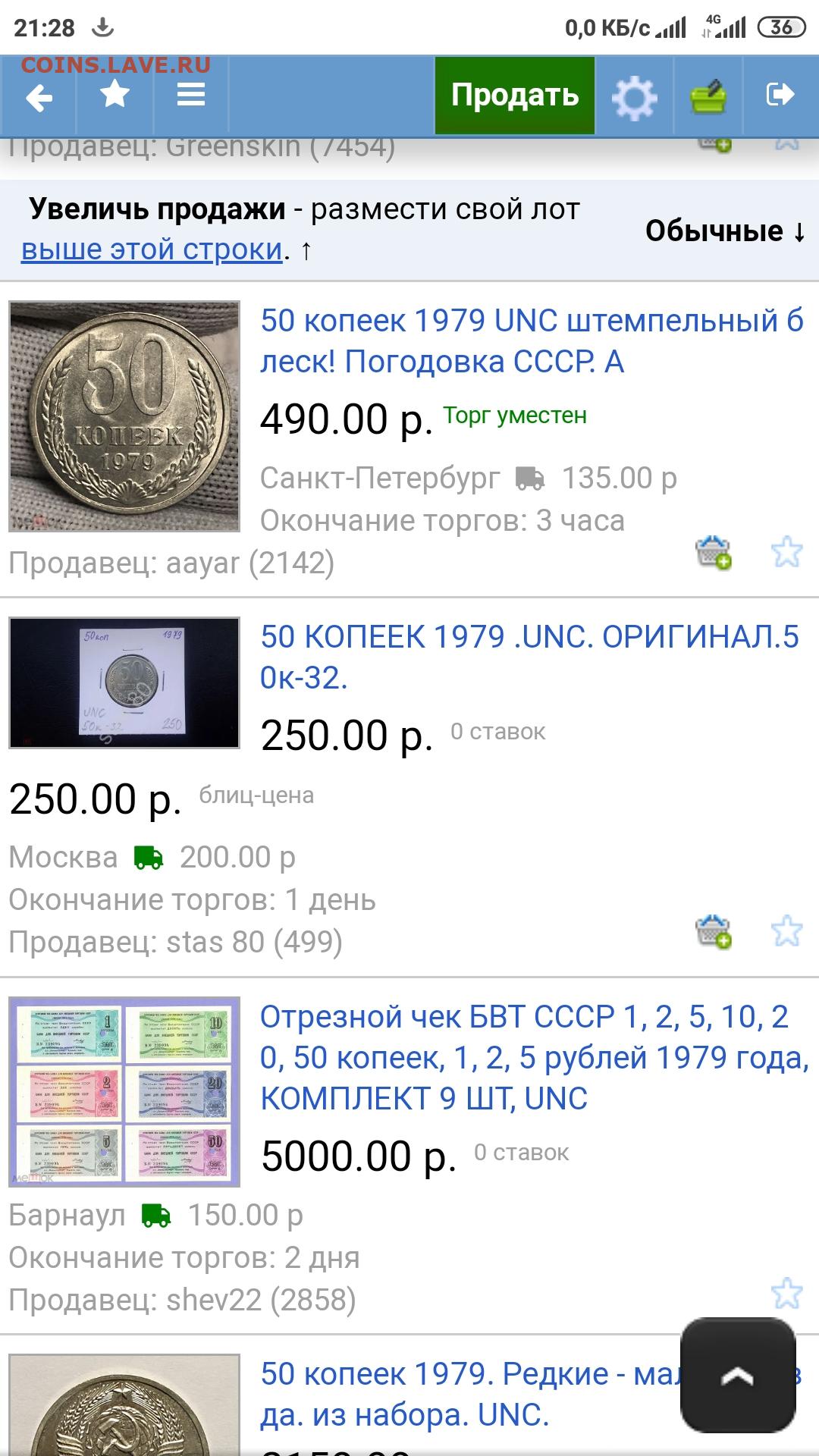Image resolution: width=819 pixels, height=1456 pixels.
Task: View coin photo of the 490.00 р. lot
Action: tap(124, 416)
